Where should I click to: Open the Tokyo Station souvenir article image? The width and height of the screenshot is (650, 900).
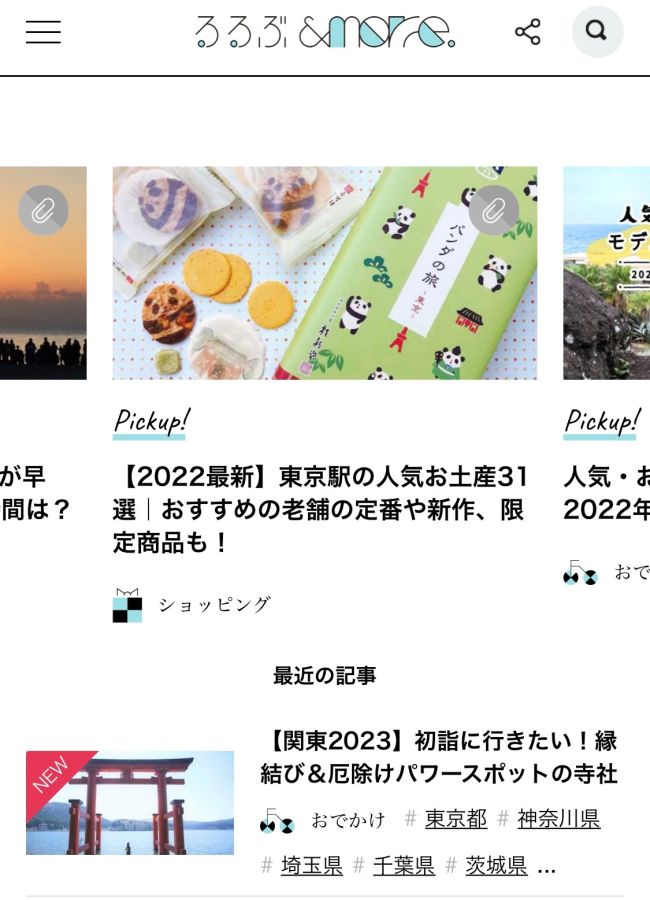tap(324, 273)
